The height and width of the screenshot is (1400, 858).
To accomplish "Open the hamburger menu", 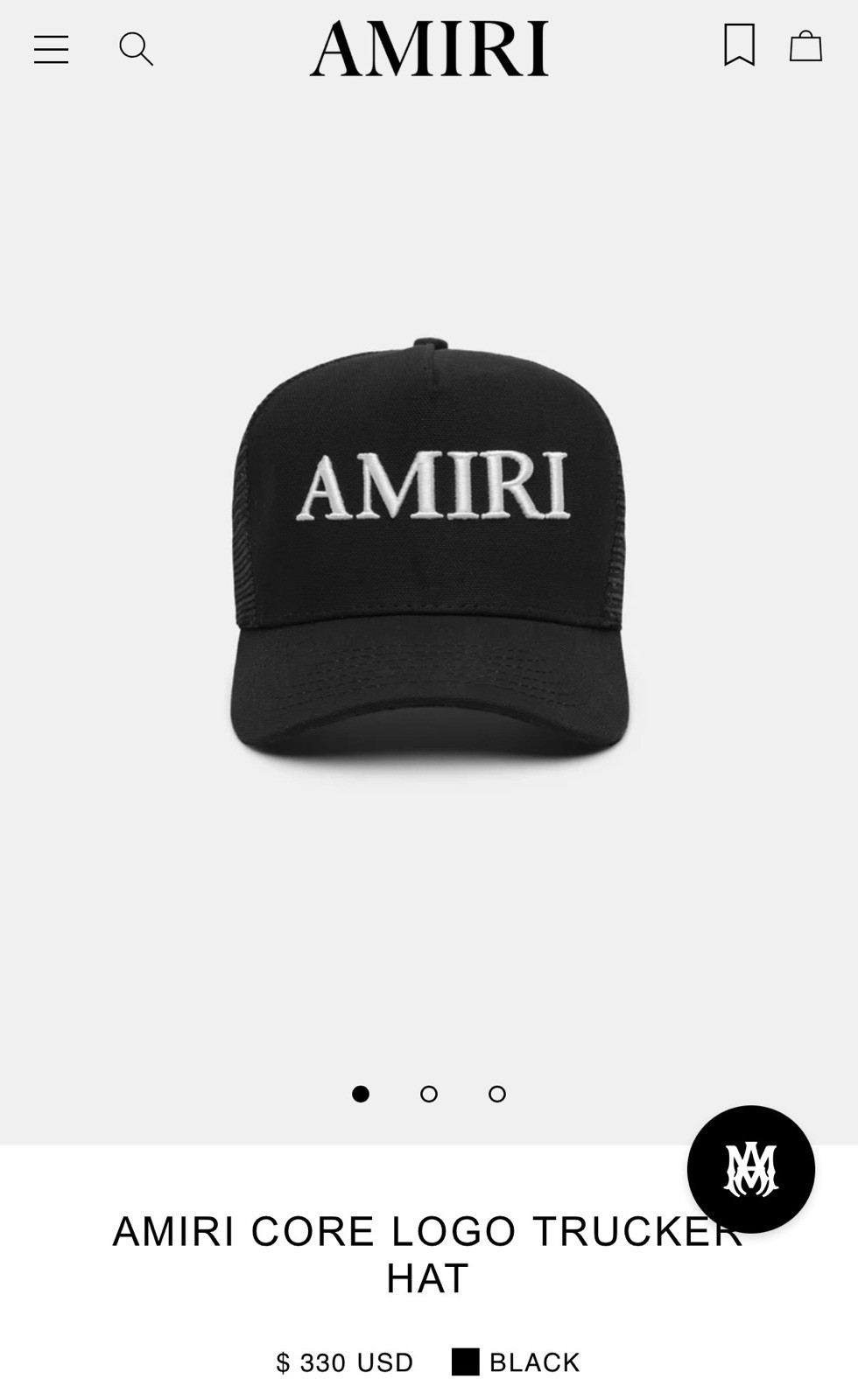I will pos(51,49).
